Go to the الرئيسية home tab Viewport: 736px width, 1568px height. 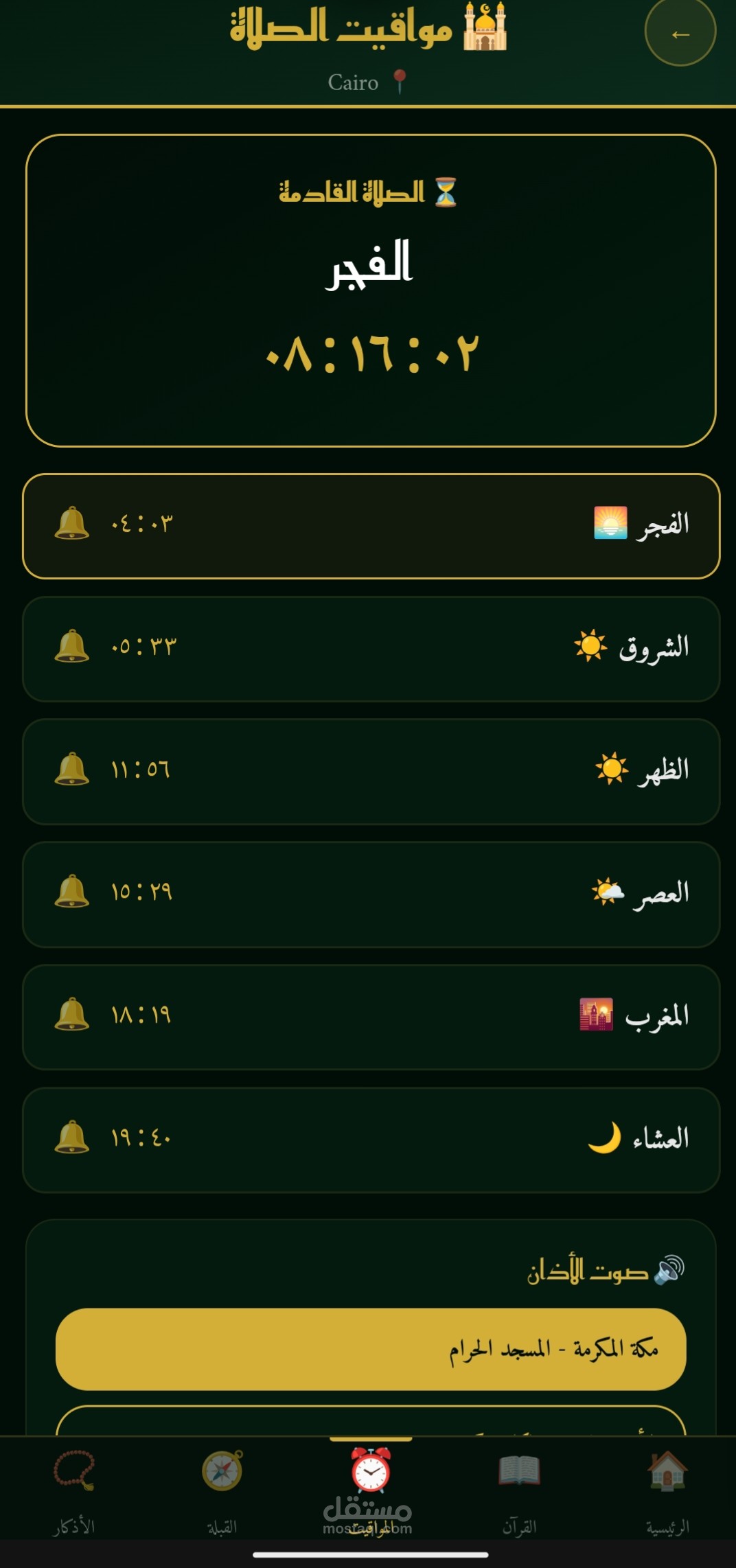(x=667, y=1488)
